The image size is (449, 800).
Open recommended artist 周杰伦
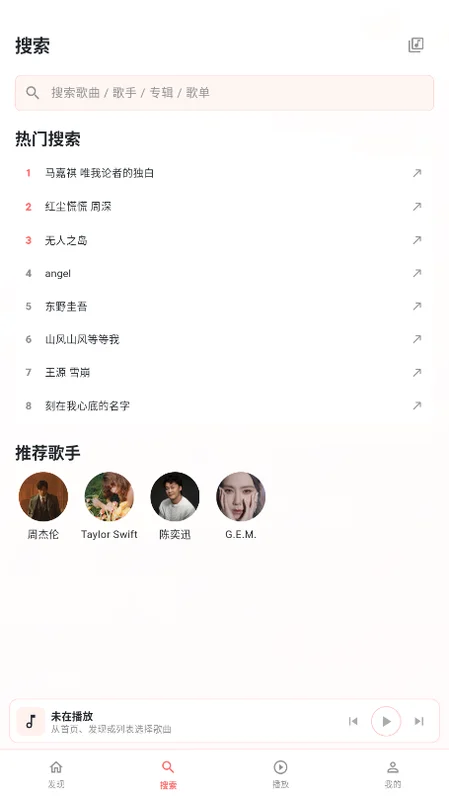click(x=43, y=506)
